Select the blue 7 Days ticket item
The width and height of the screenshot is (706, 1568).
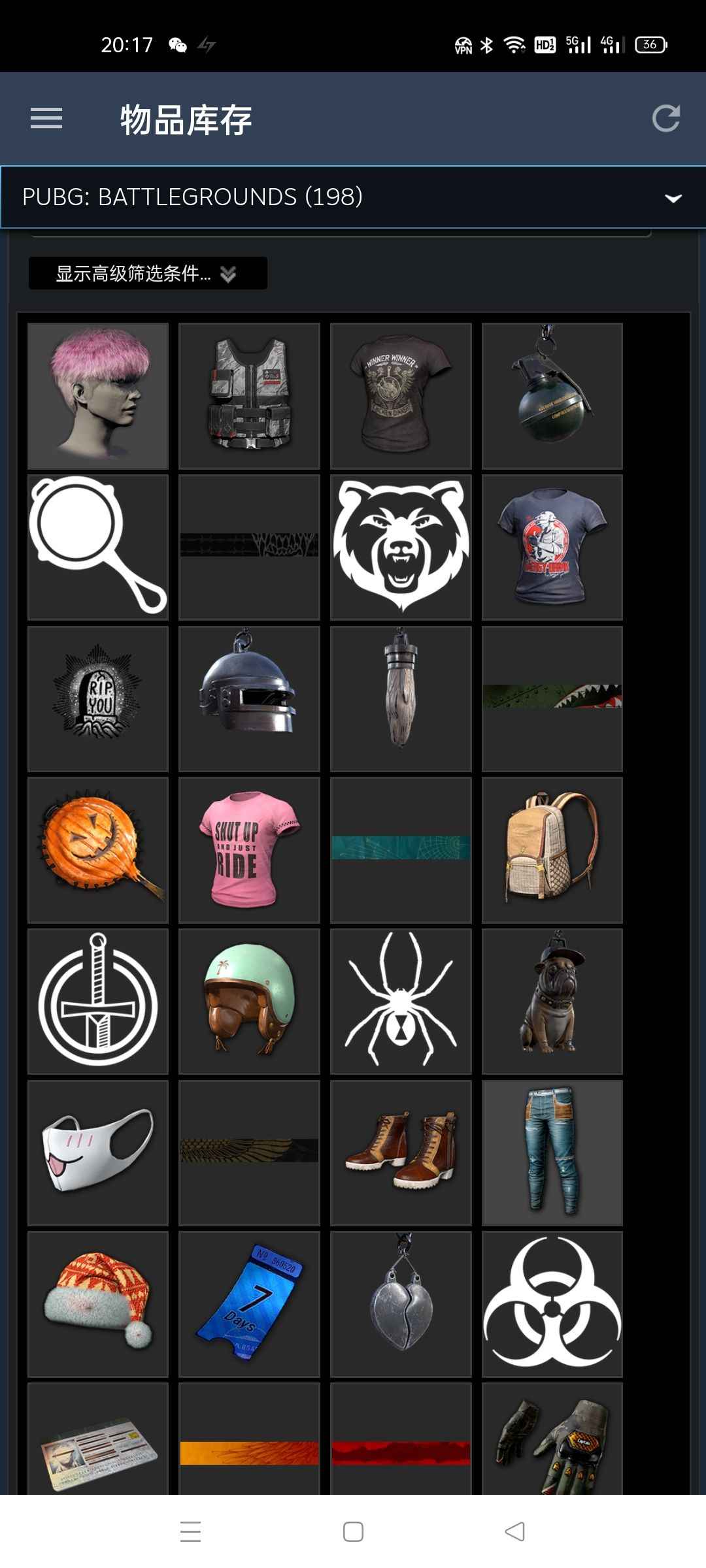click(x=249, y=1304)
